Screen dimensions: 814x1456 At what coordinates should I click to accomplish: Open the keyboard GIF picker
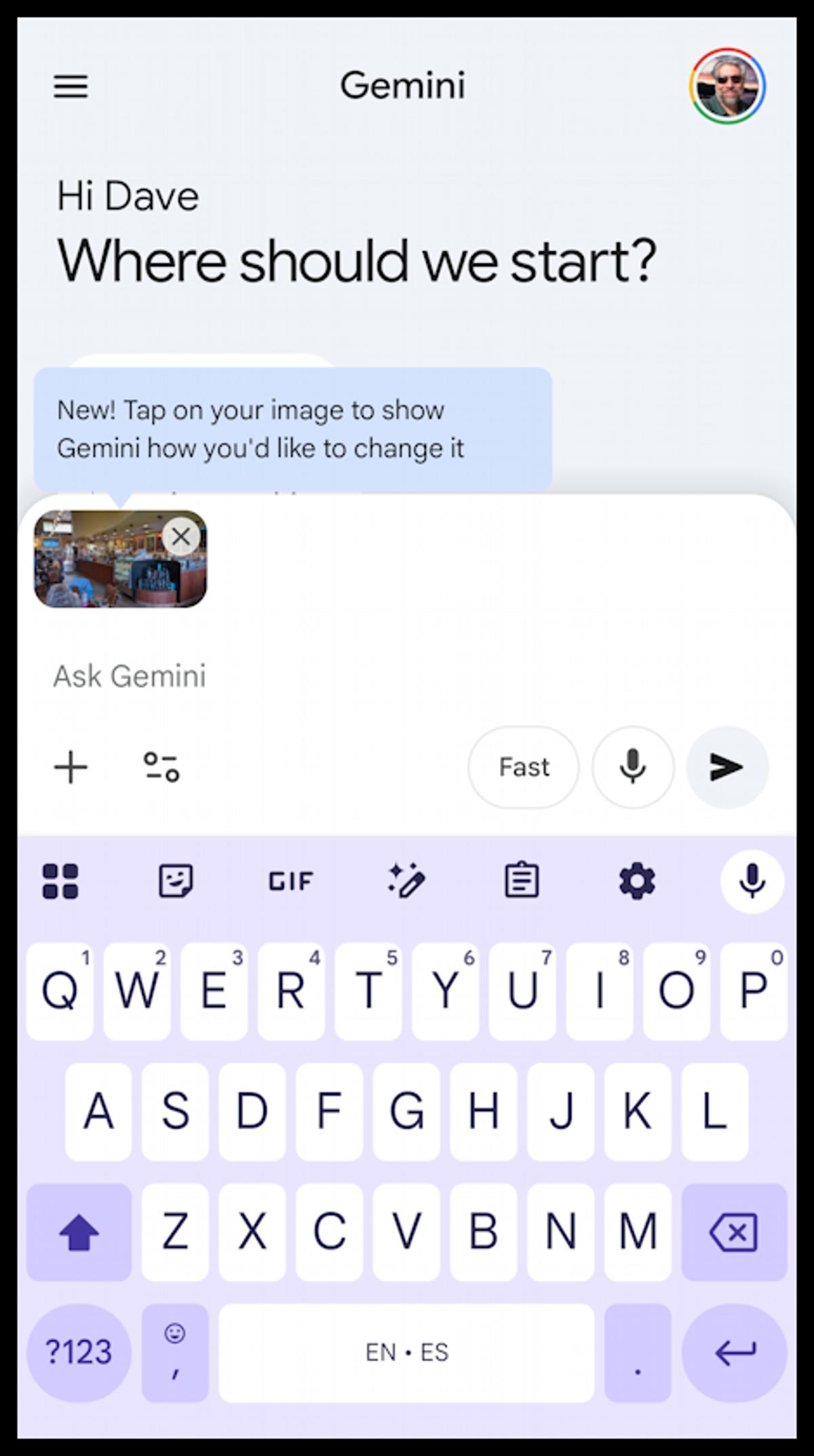point(290,881)
